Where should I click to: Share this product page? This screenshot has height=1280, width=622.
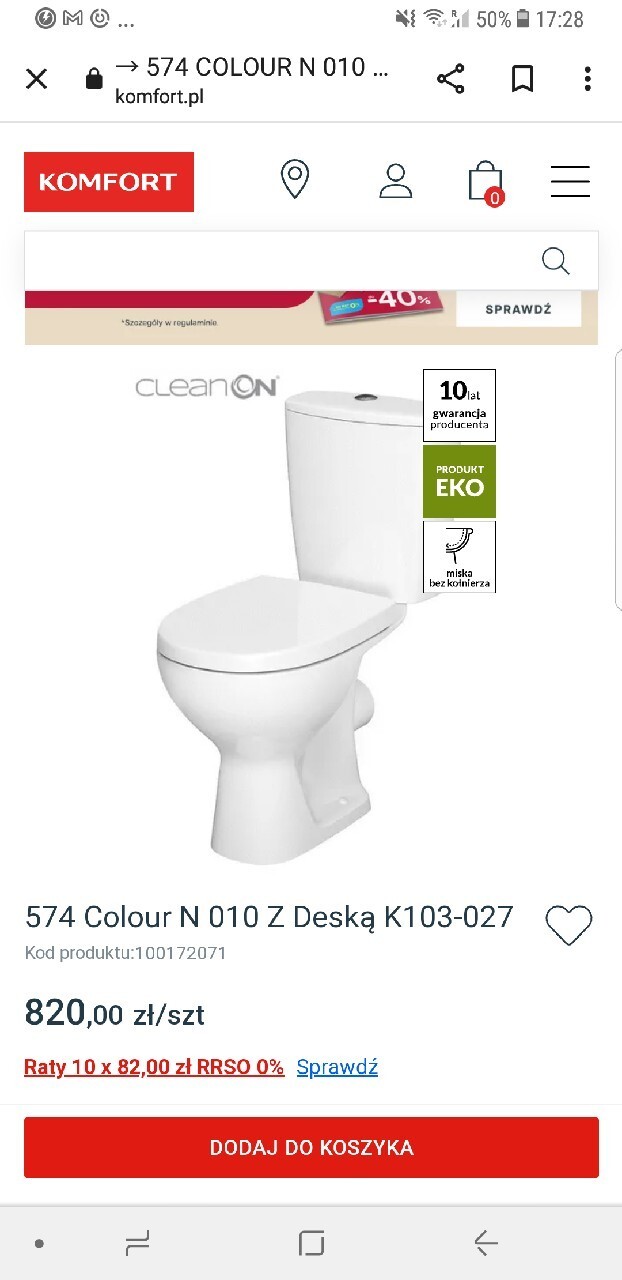click(x=451, y=79)
